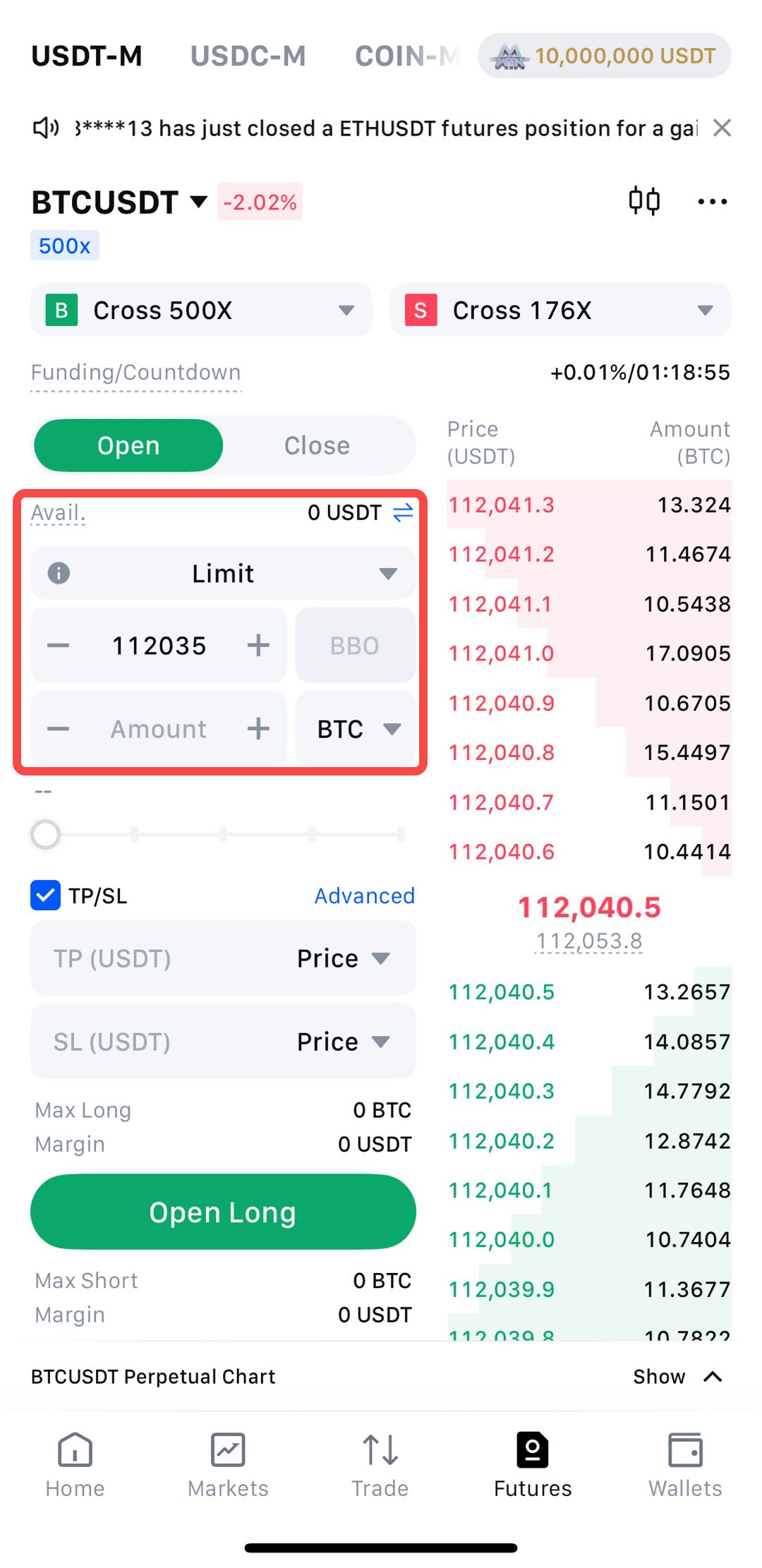Tap the Open Long button
762x1568 pixels.
[x=223, y=1212]
